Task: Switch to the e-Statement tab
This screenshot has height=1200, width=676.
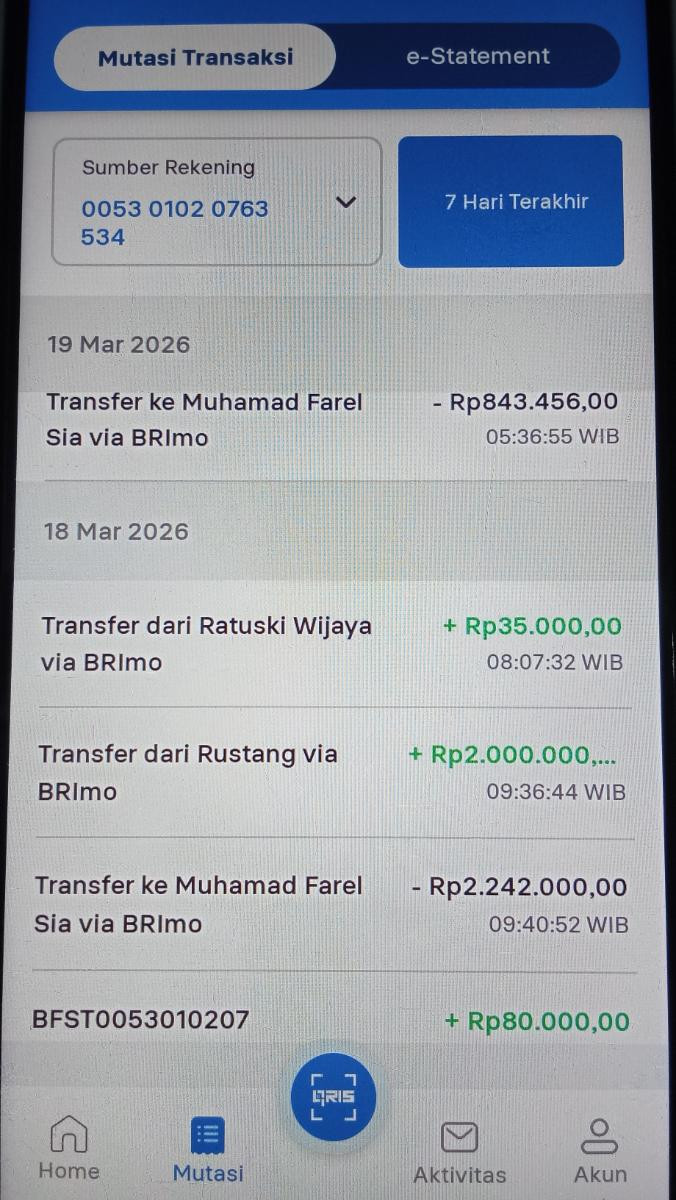Action: tap(478, 56)
